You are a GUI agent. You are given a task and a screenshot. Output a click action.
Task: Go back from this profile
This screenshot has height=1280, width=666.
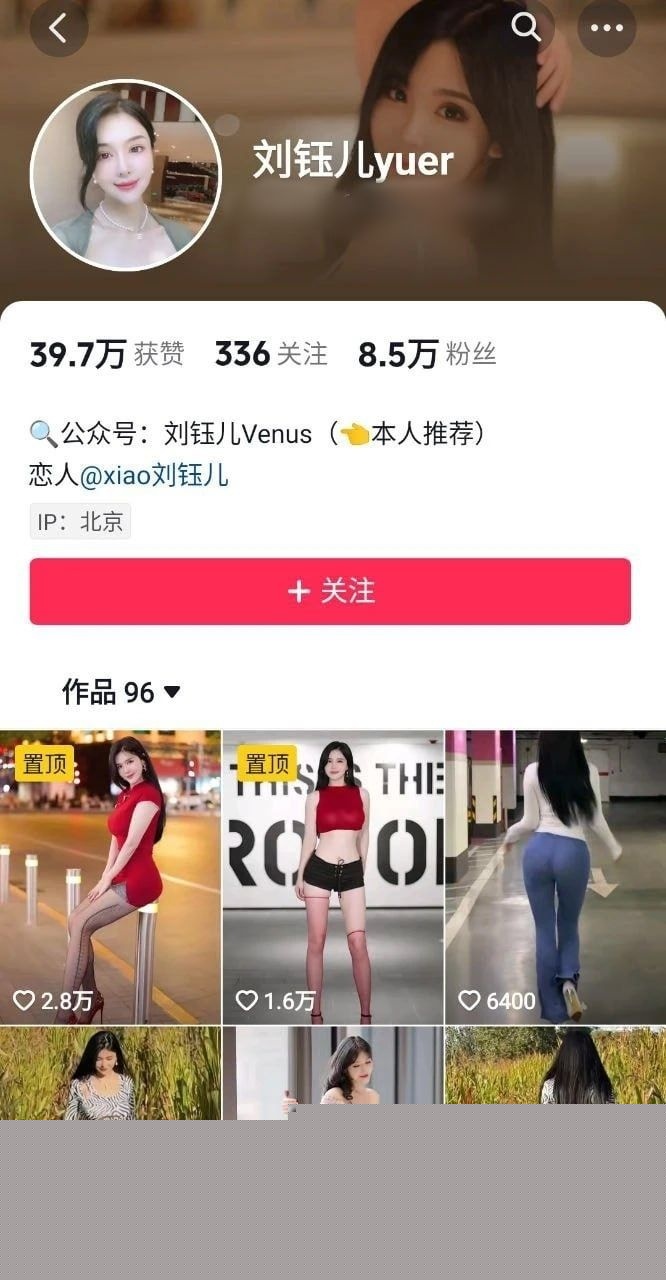click(x=58, y=28)
